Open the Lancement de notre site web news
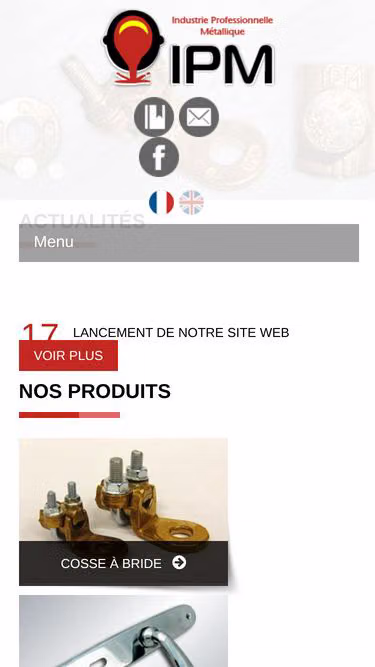375x667 pixels. tap(181, 333)
